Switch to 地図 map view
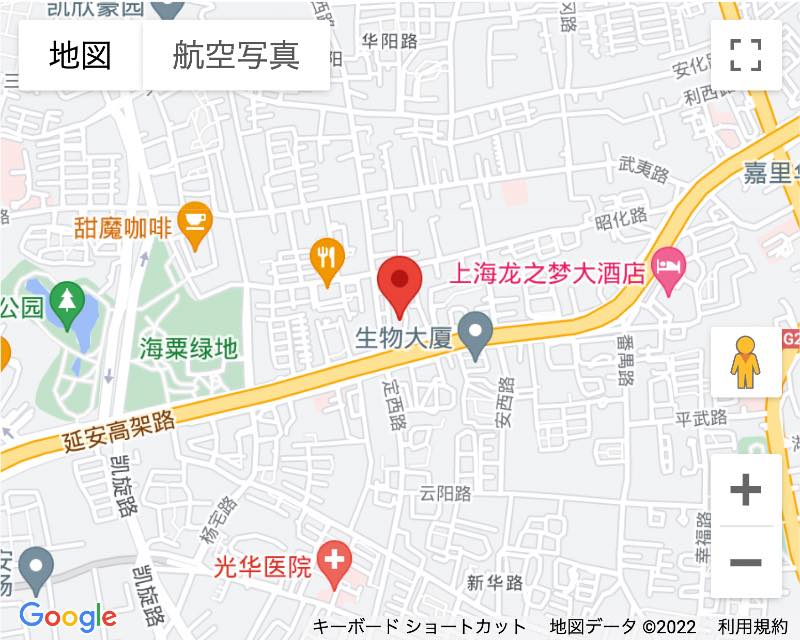The width and height of the screenshot is (800, 640). coord(80,55)
